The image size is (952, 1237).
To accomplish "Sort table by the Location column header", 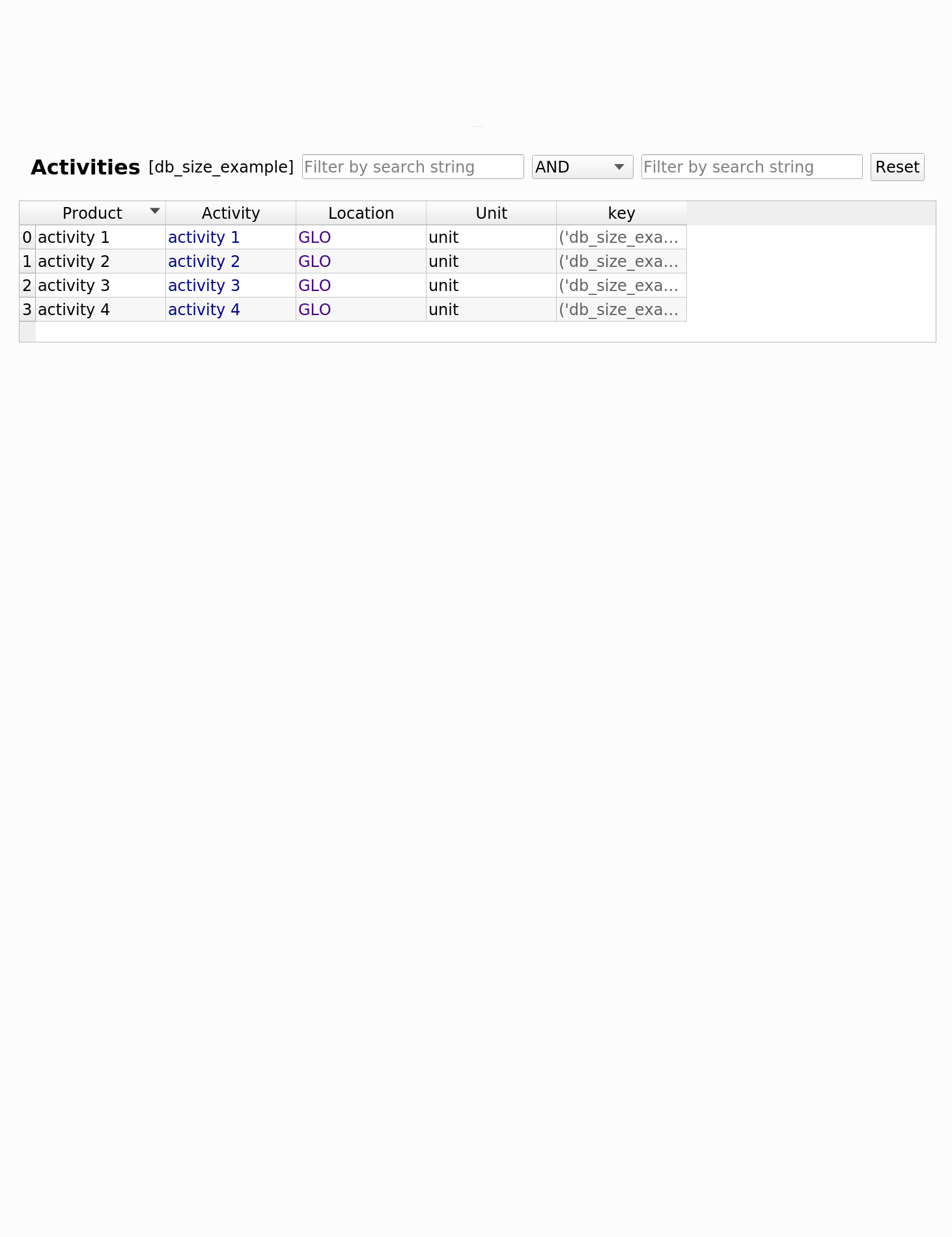I will coord(361,213).
